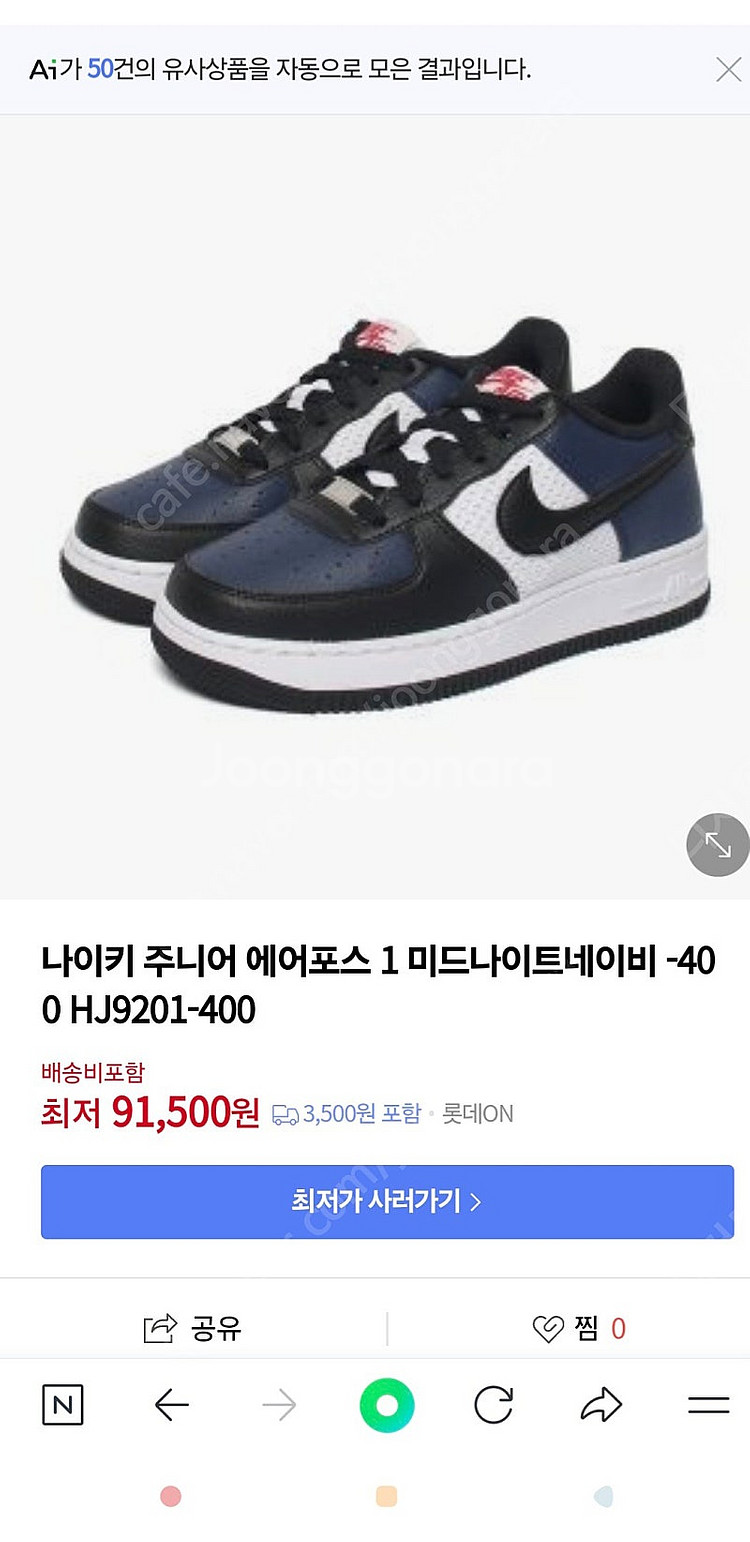
Task: Expand the sneaker product image
Action: pyautogui.click(x=717, y=845)
